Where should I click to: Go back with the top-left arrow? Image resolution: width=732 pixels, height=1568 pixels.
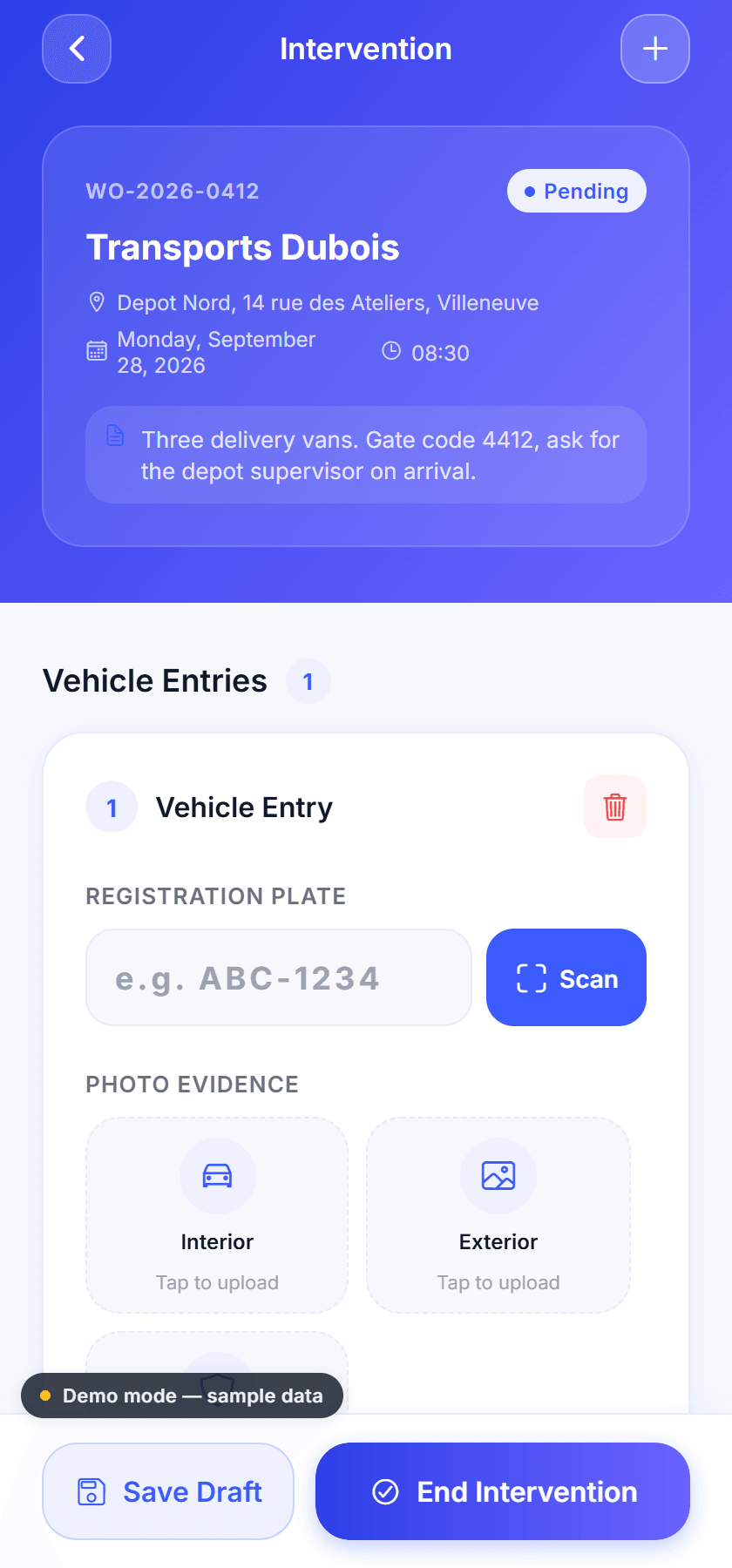(x=77, y=49)
